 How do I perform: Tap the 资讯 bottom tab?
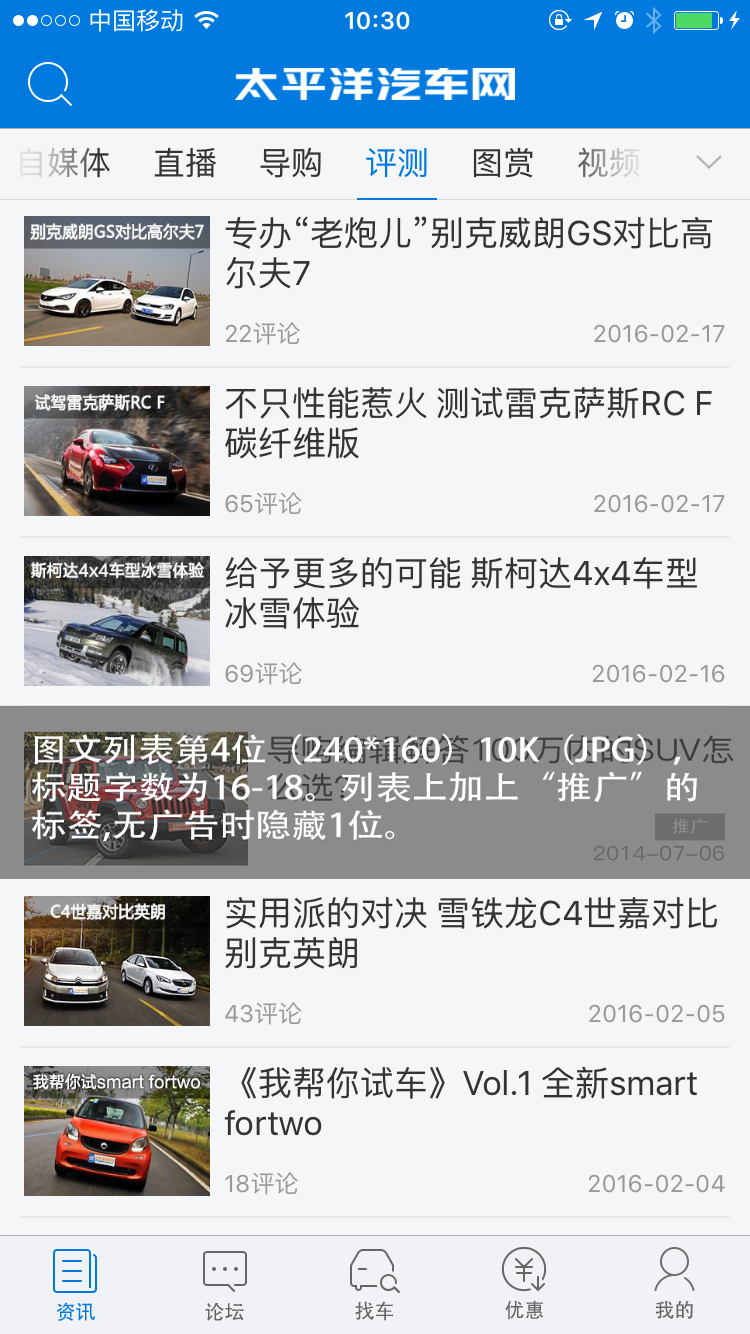click(x=75, y=1285)
